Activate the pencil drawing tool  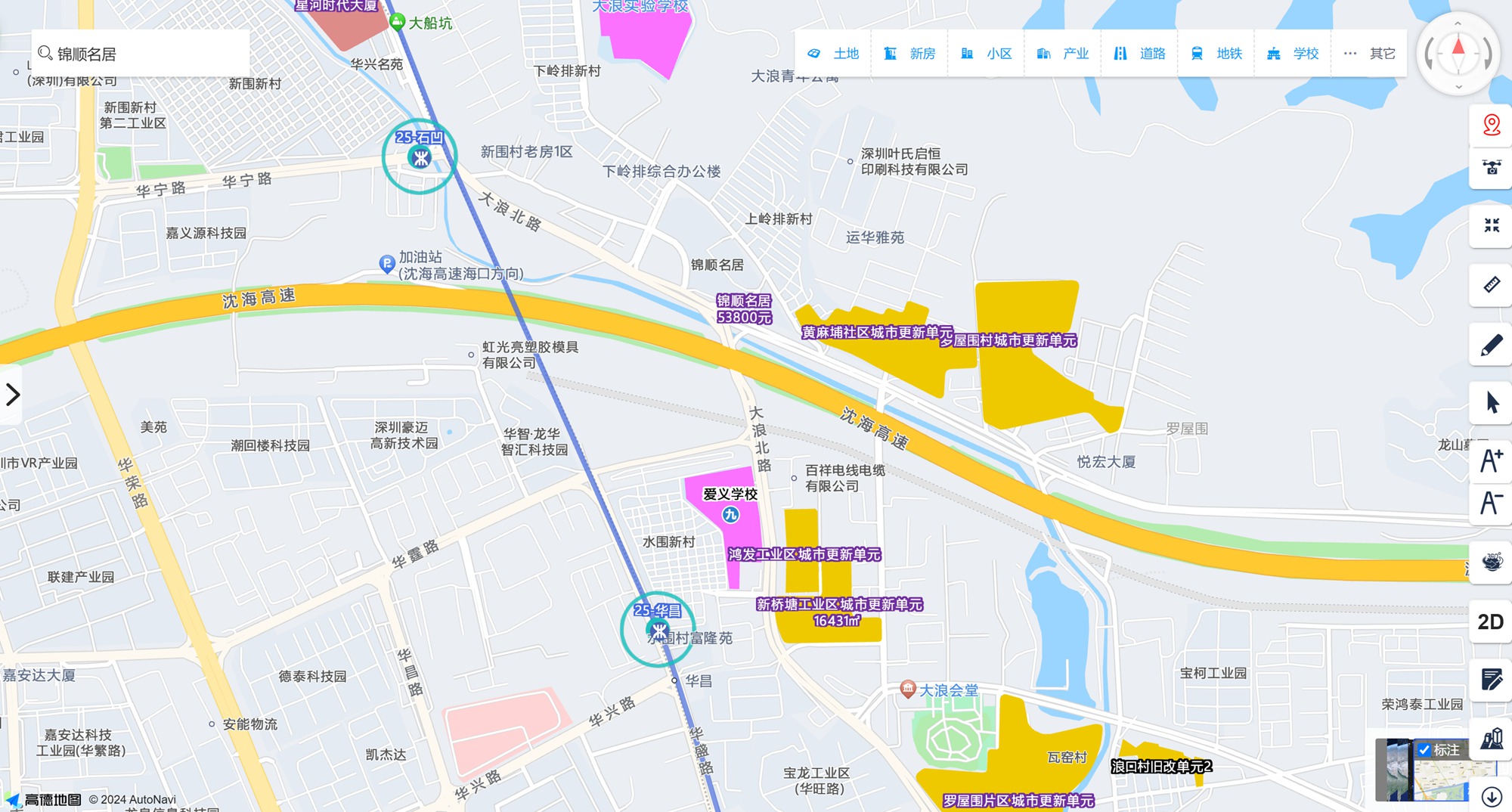pos(1491,345)
